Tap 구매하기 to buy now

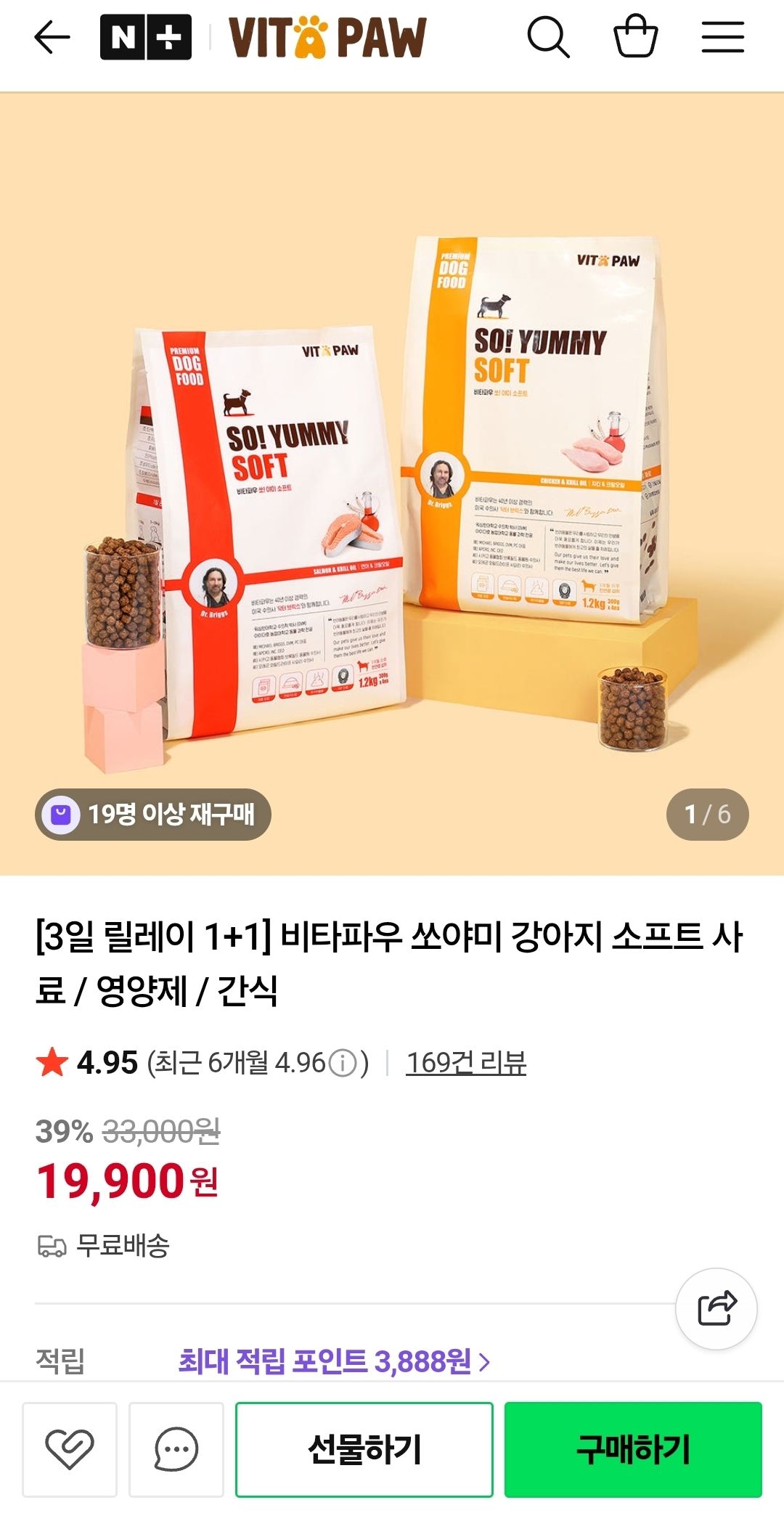click(x=633, y=1449)
